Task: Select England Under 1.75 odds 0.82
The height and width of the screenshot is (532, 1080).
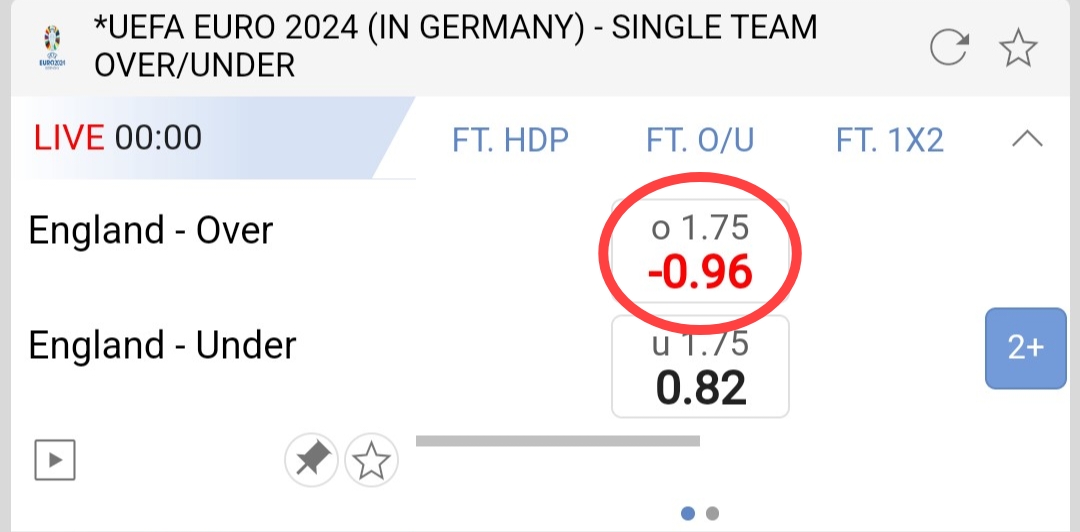Action: click(700, 367)
